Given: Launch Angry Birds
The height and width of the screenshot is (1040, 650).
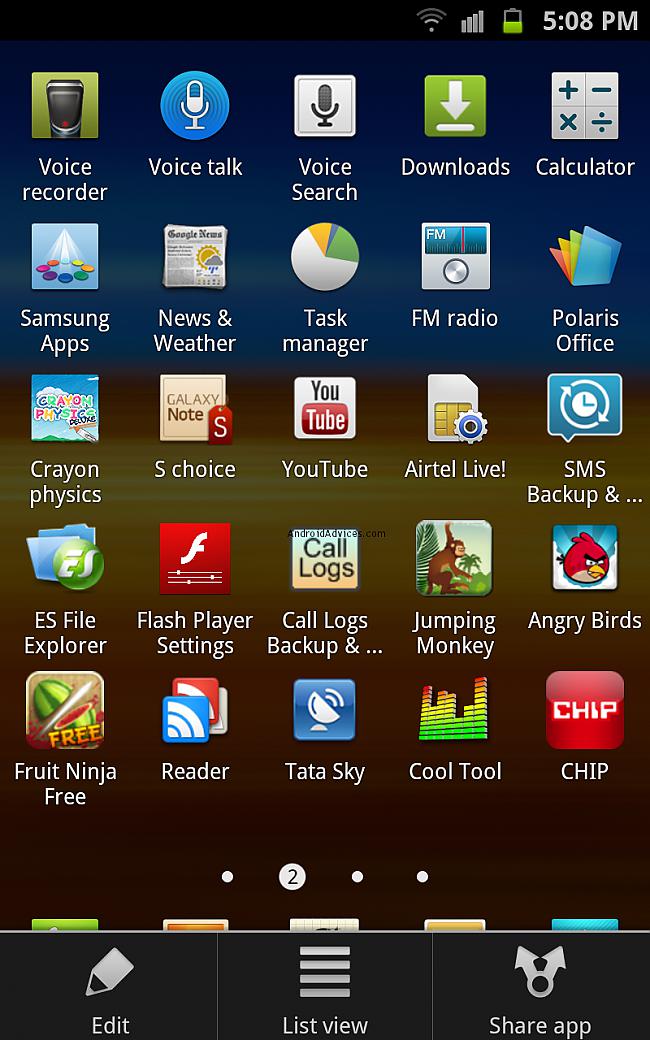Looking at the screenshot, I should [585, 560].
